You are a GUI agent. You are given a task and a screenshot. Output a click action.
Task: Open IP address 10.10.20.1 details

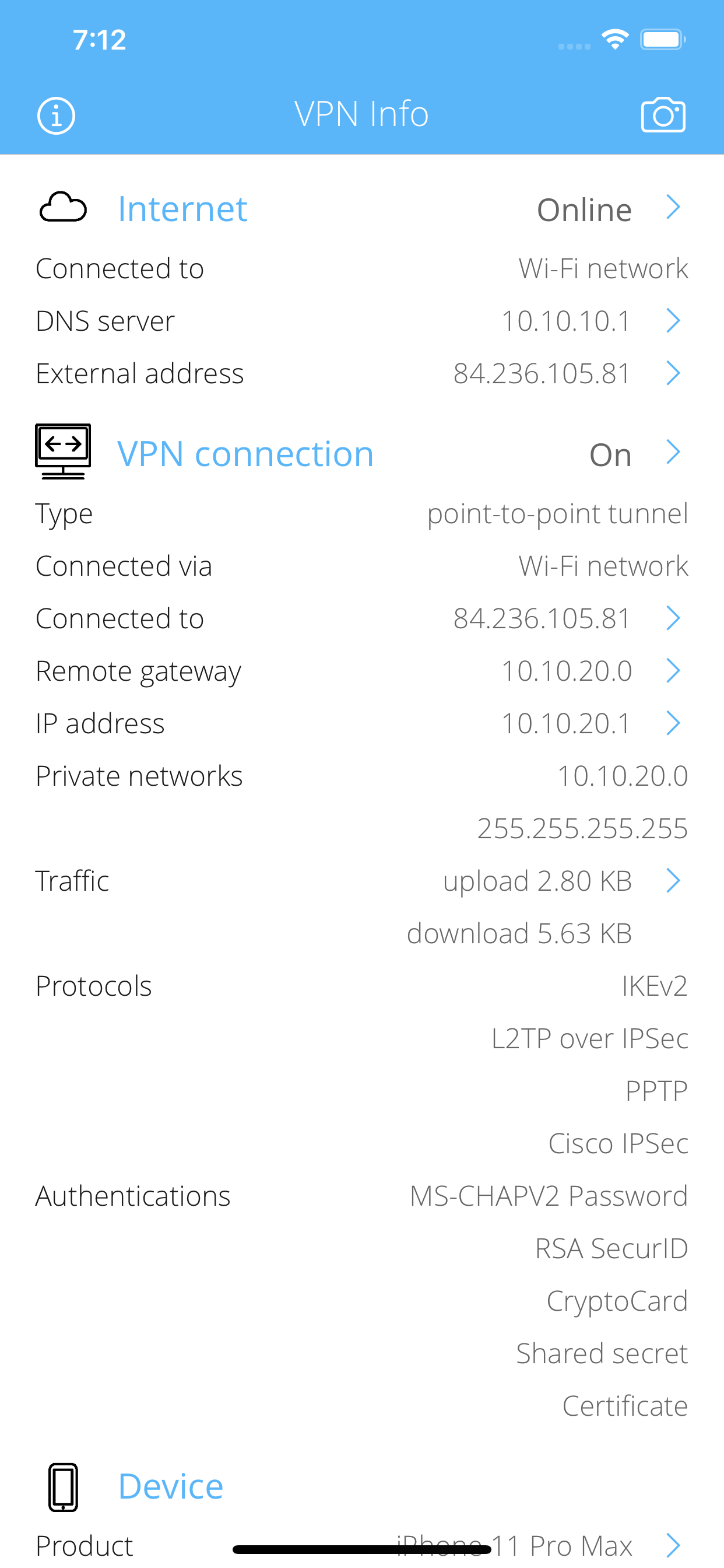coord(673,724)
